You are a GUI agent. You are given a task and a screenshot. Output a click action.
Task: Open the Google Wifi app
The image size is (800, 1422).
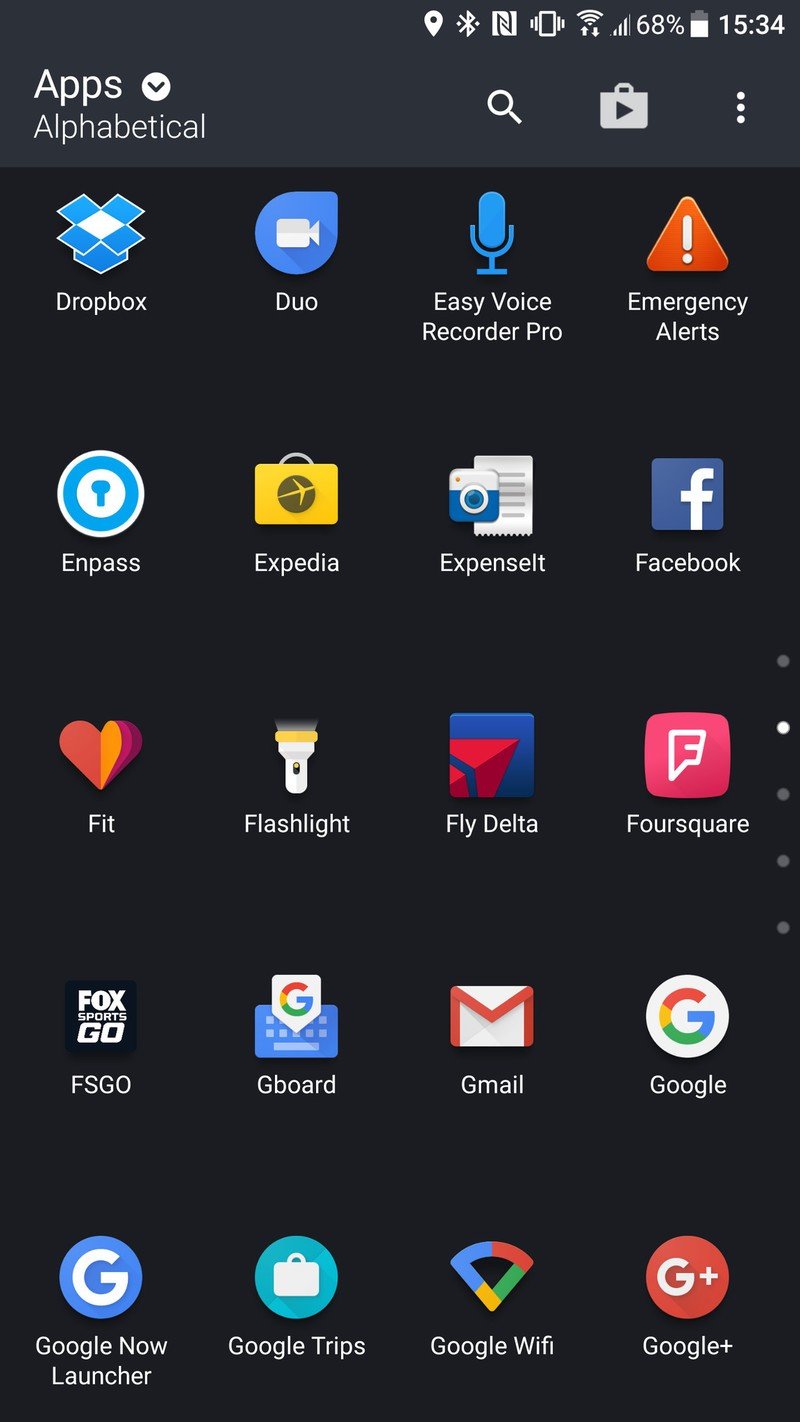(x=492, y=1278)
